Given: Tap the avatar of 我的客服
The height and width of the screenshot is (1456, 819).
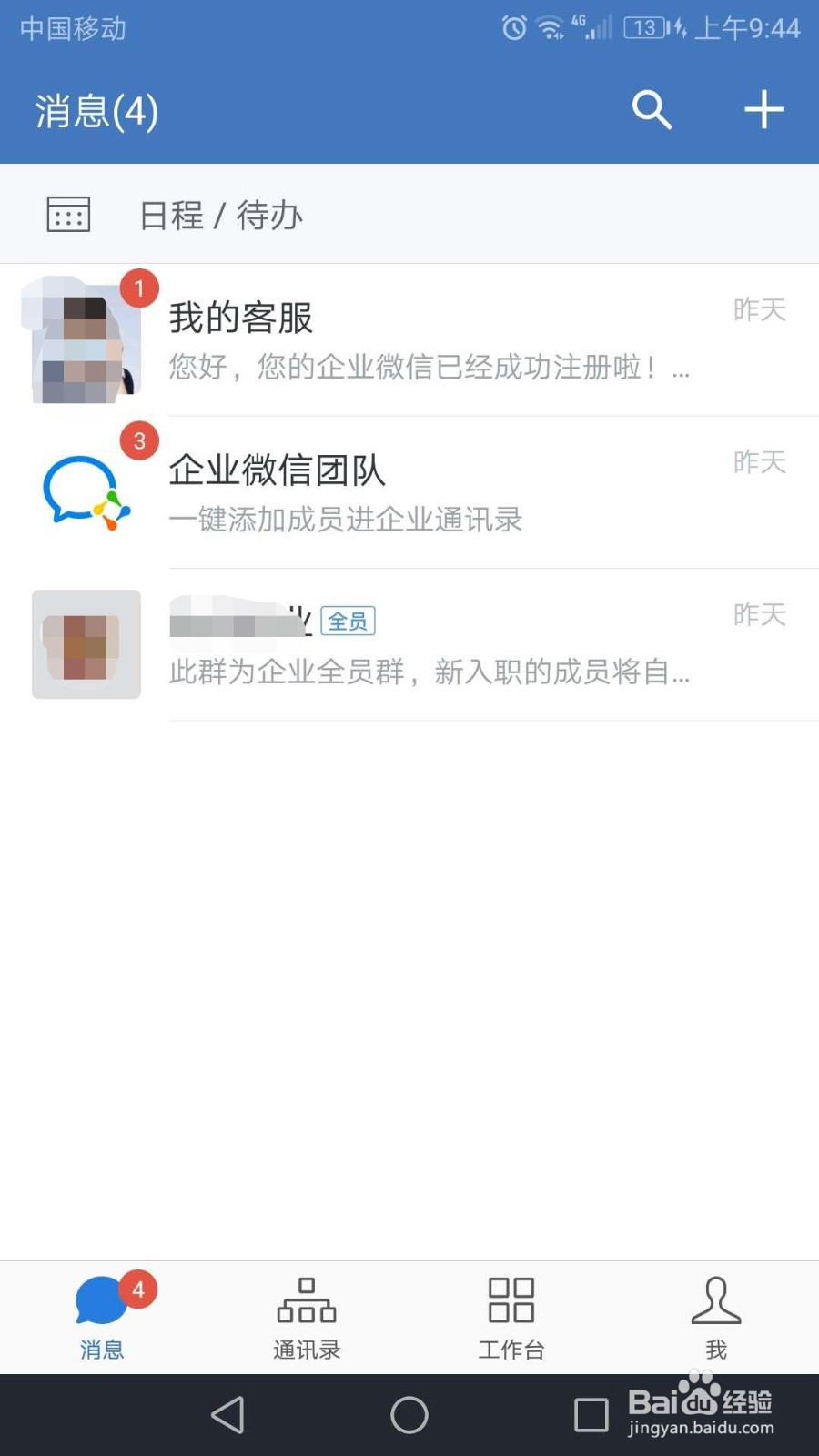Looking at the screenshot, I should tap(86, 339).
